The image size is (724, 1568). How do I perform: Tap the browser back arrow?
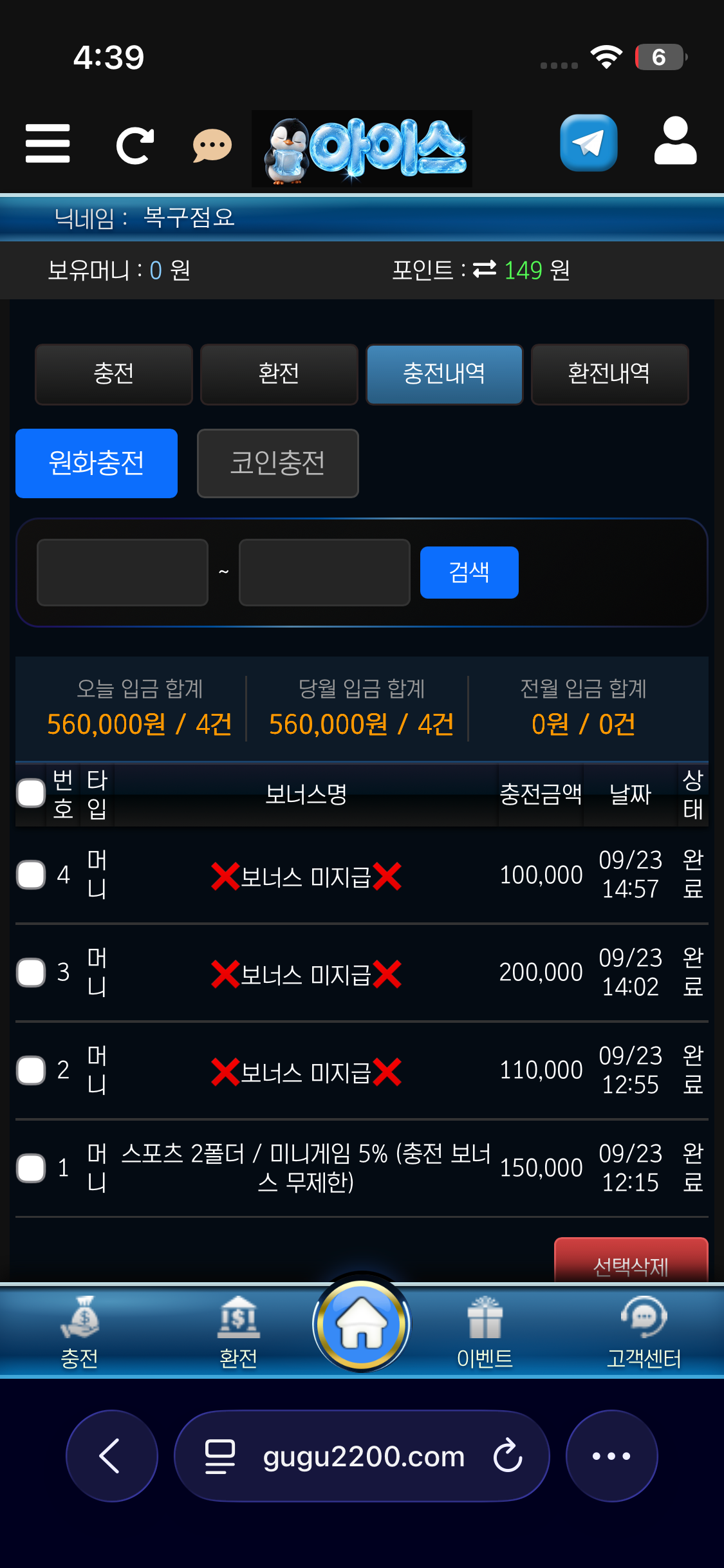coord(112,1456)
